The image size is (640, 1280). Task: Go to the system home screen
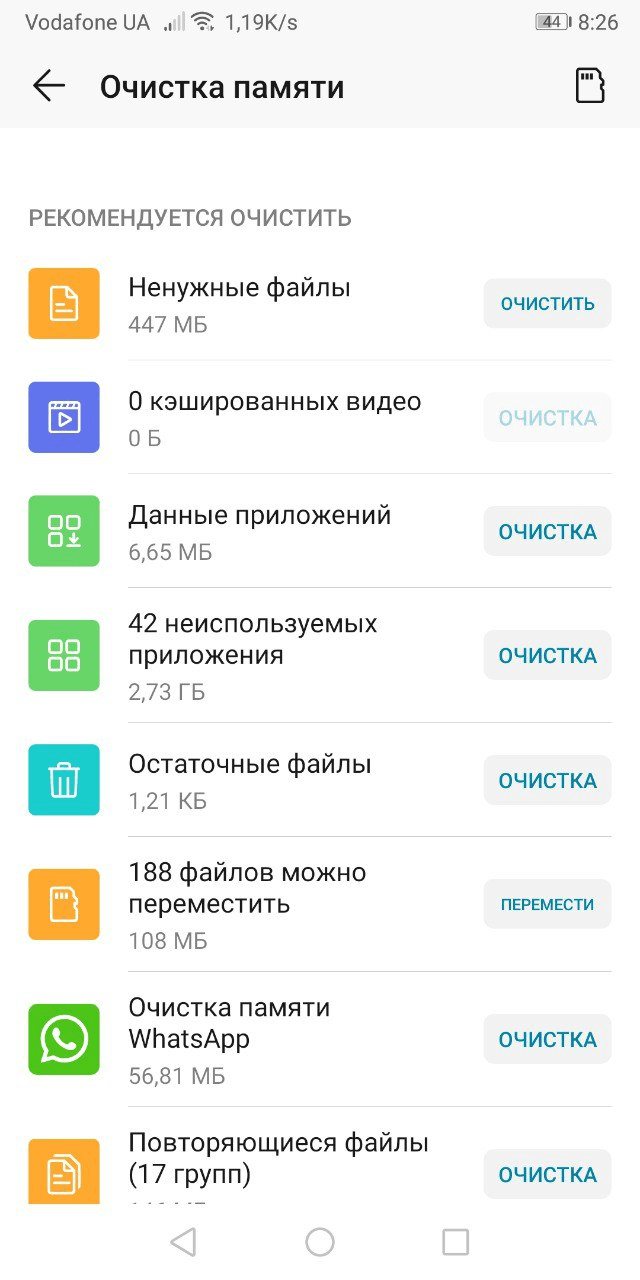320,1242
